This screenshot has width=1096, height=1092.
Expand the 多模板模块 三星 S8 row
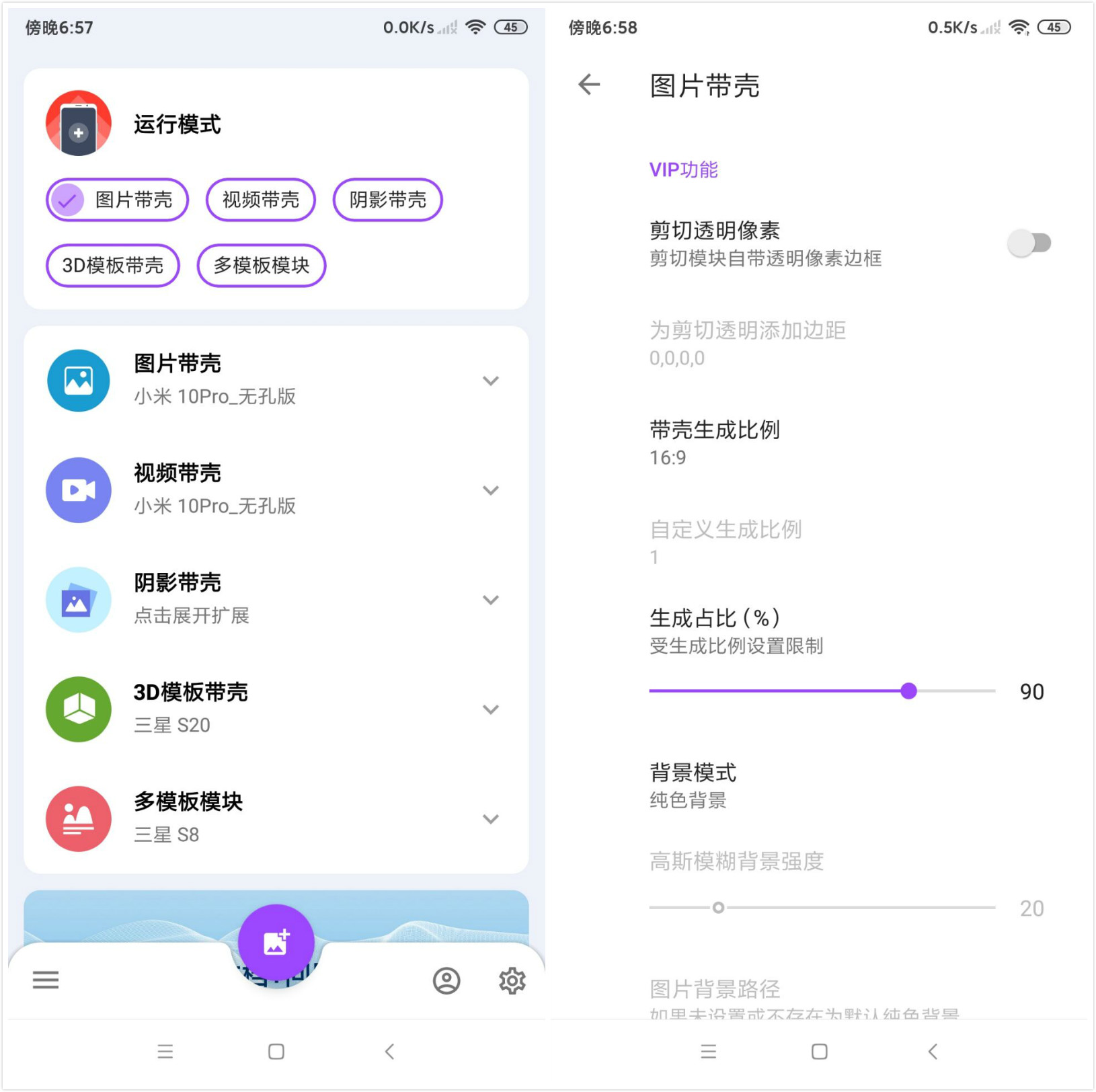(x=491, y=819)
